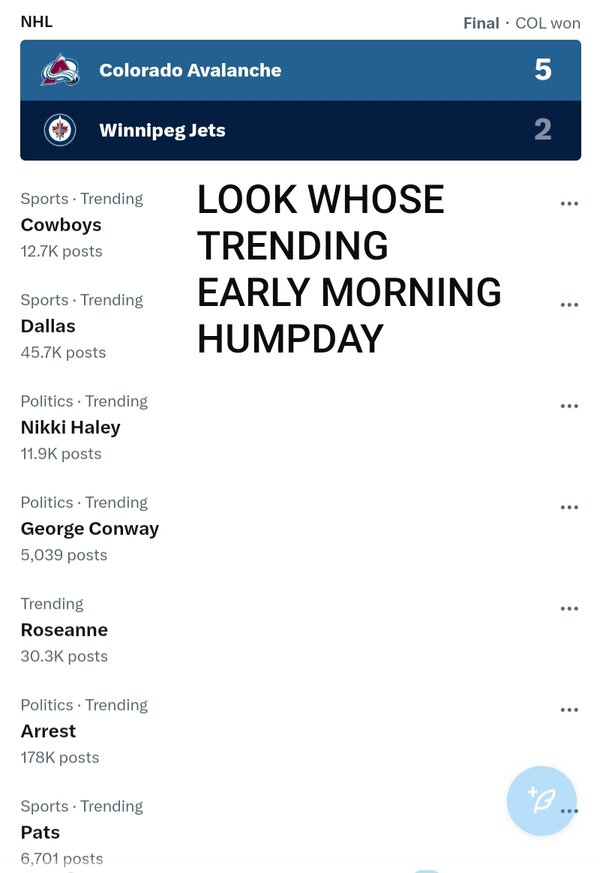The height and width of the screenshot is (873, 600).
Task: Open the Roseanne trending topic
Action: pos(64,630)
